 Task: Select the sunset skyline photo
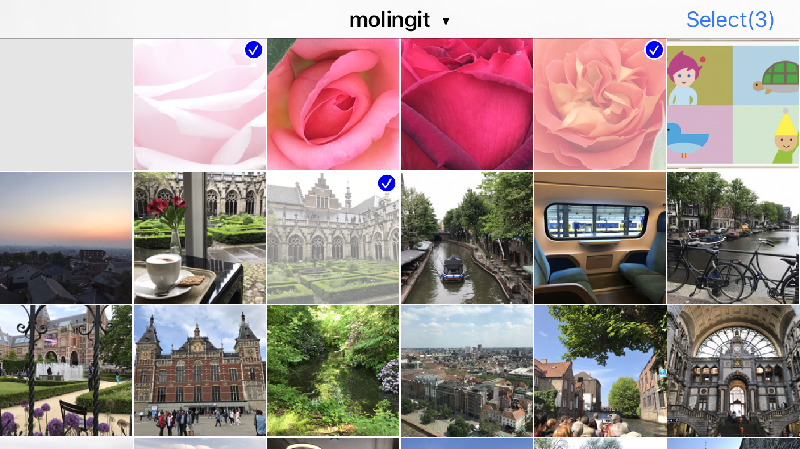point(65,238)
